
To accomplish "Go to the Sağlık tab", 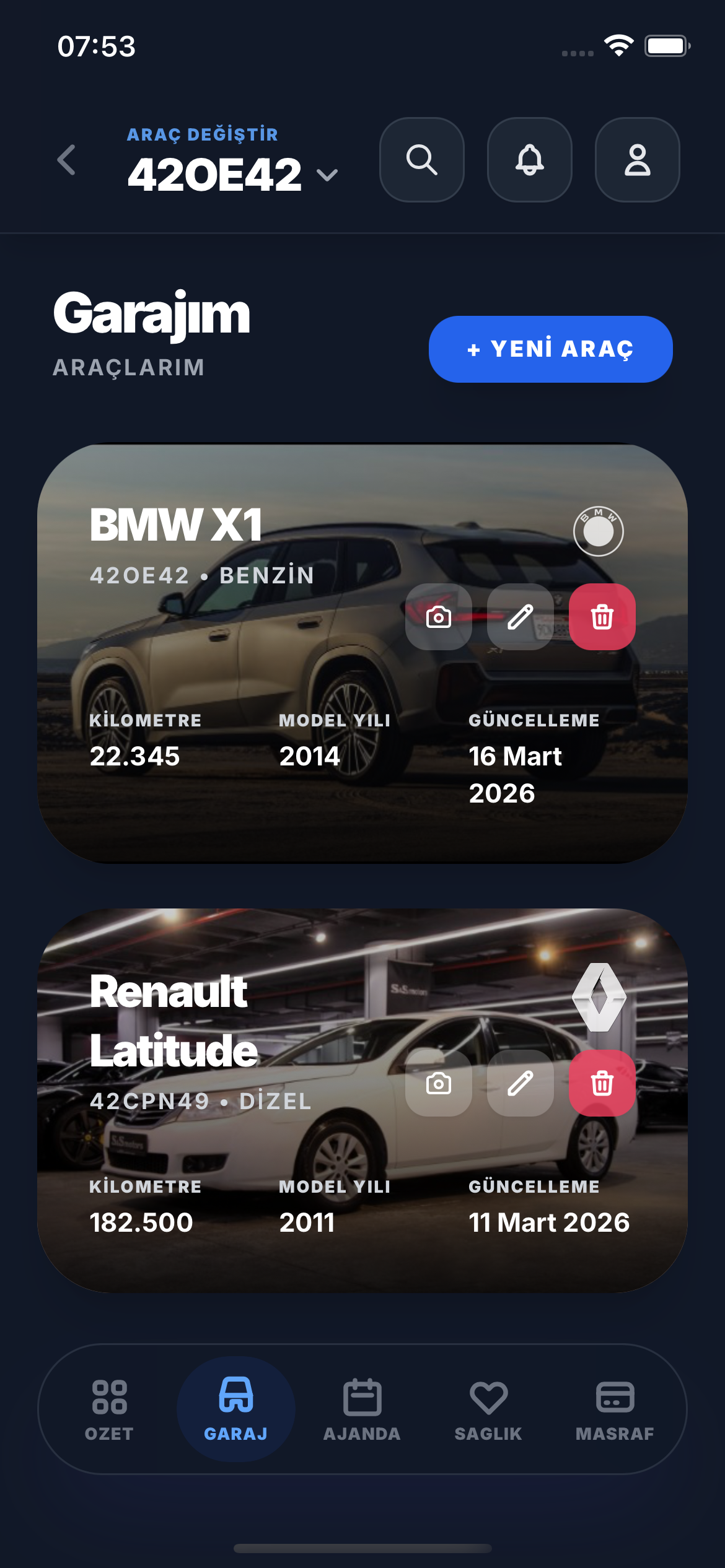I will tap(488, 1409).
